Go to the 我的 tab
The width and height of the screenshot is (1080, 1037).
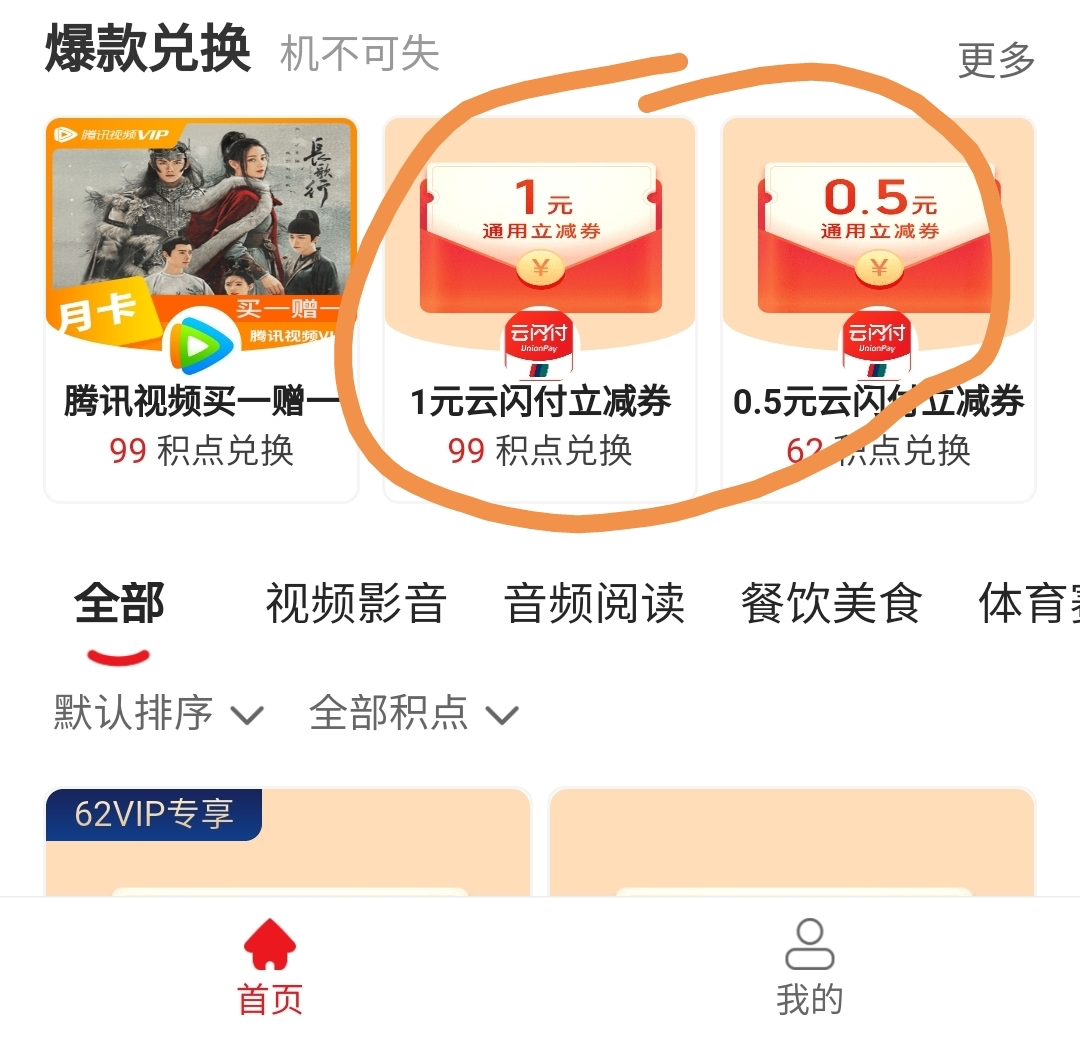coord(809,968)
